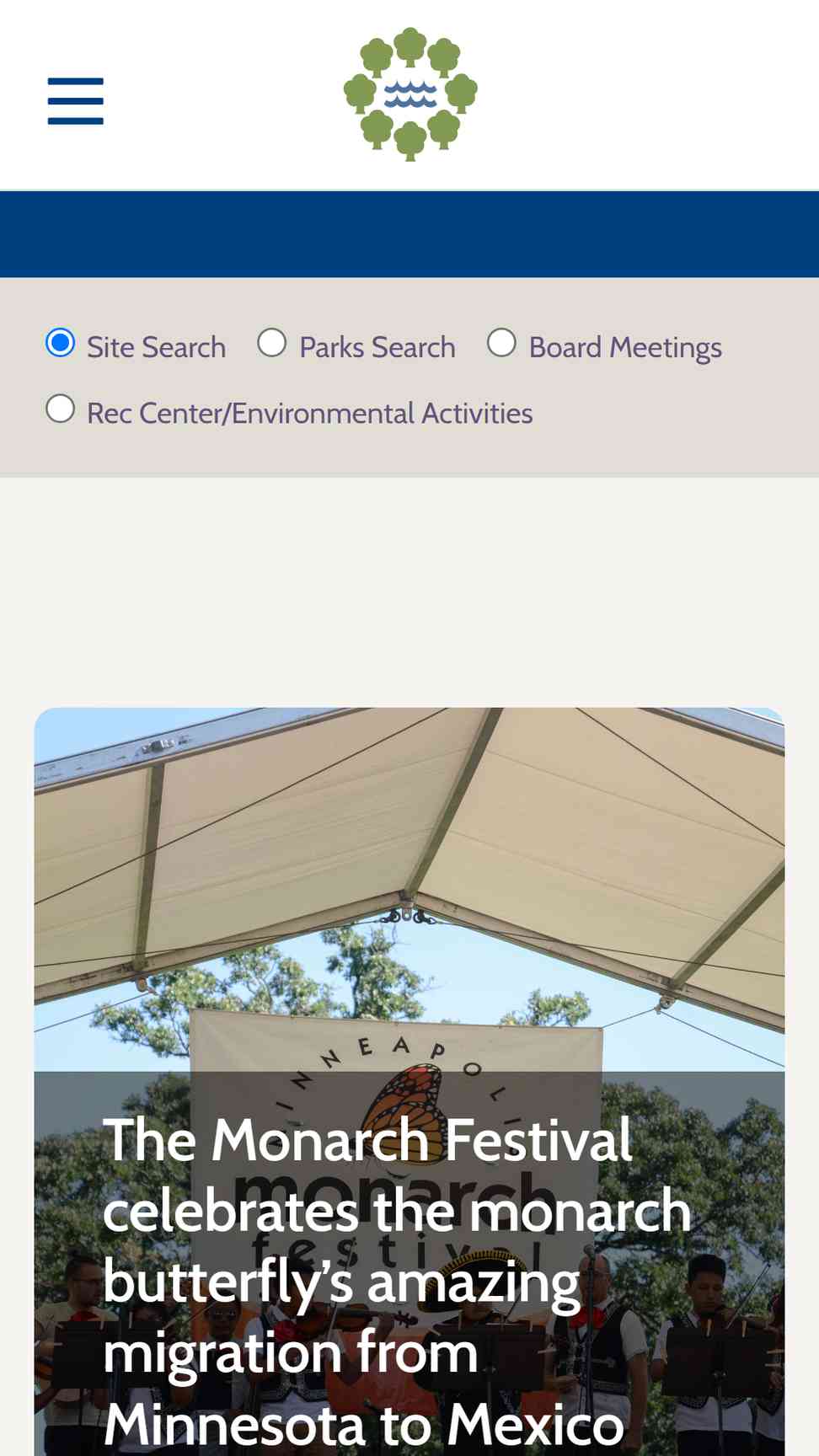Choose the Parks Search option
The width and height of the screenshot is (819, 1456).
point(272,343)
